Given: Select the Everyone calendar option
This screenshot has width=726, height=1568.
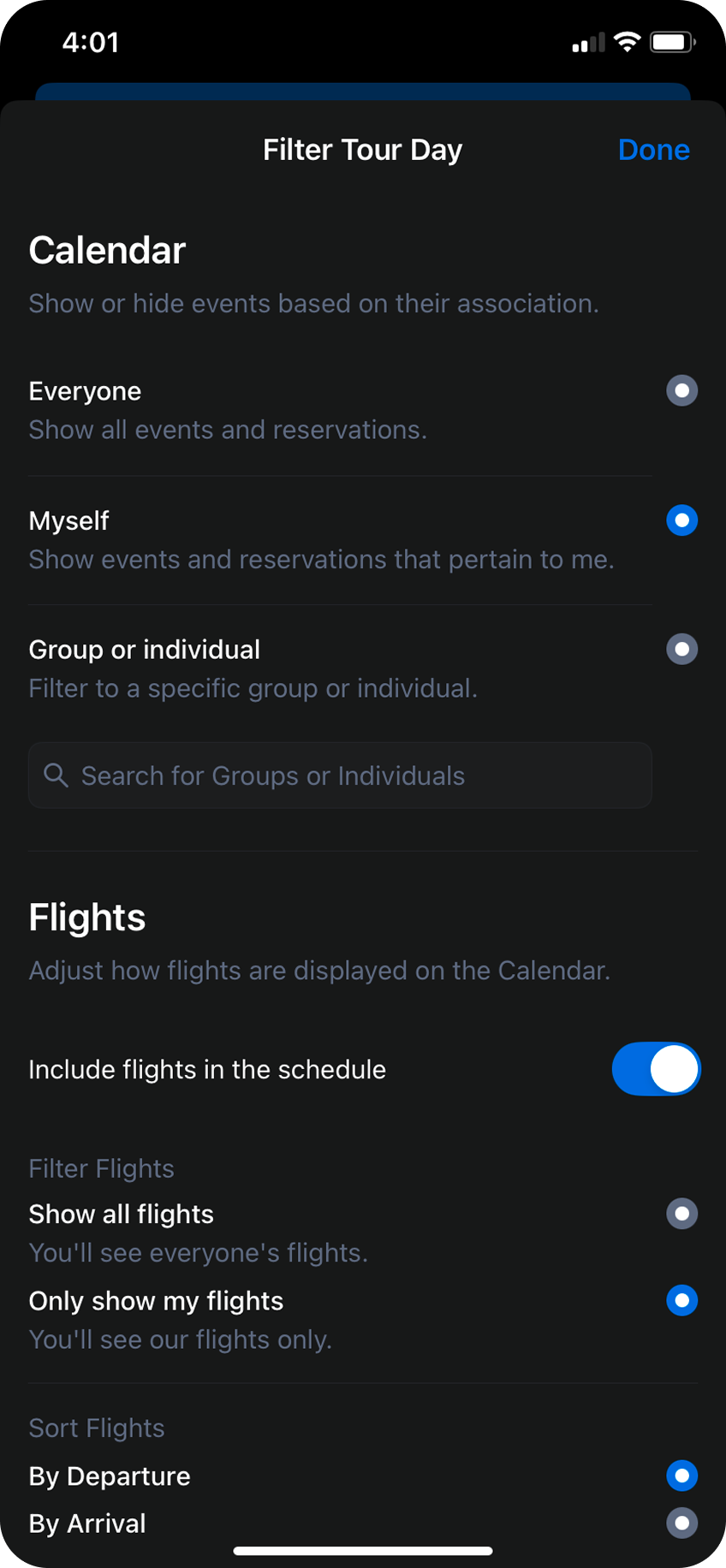Looking at the screenshot, I should pos(681,391).
